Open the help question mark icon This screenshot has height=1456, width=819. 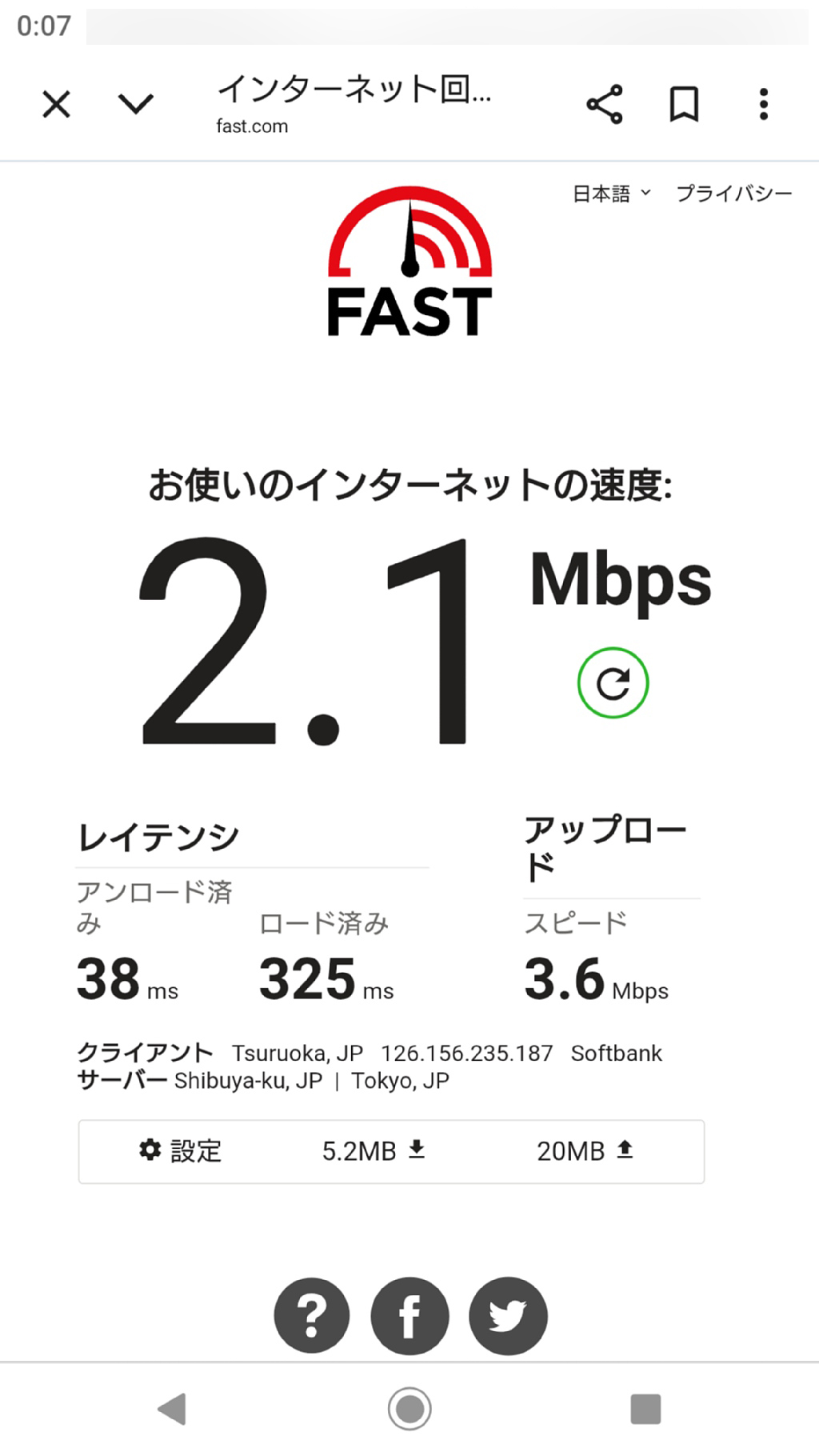312,1316
